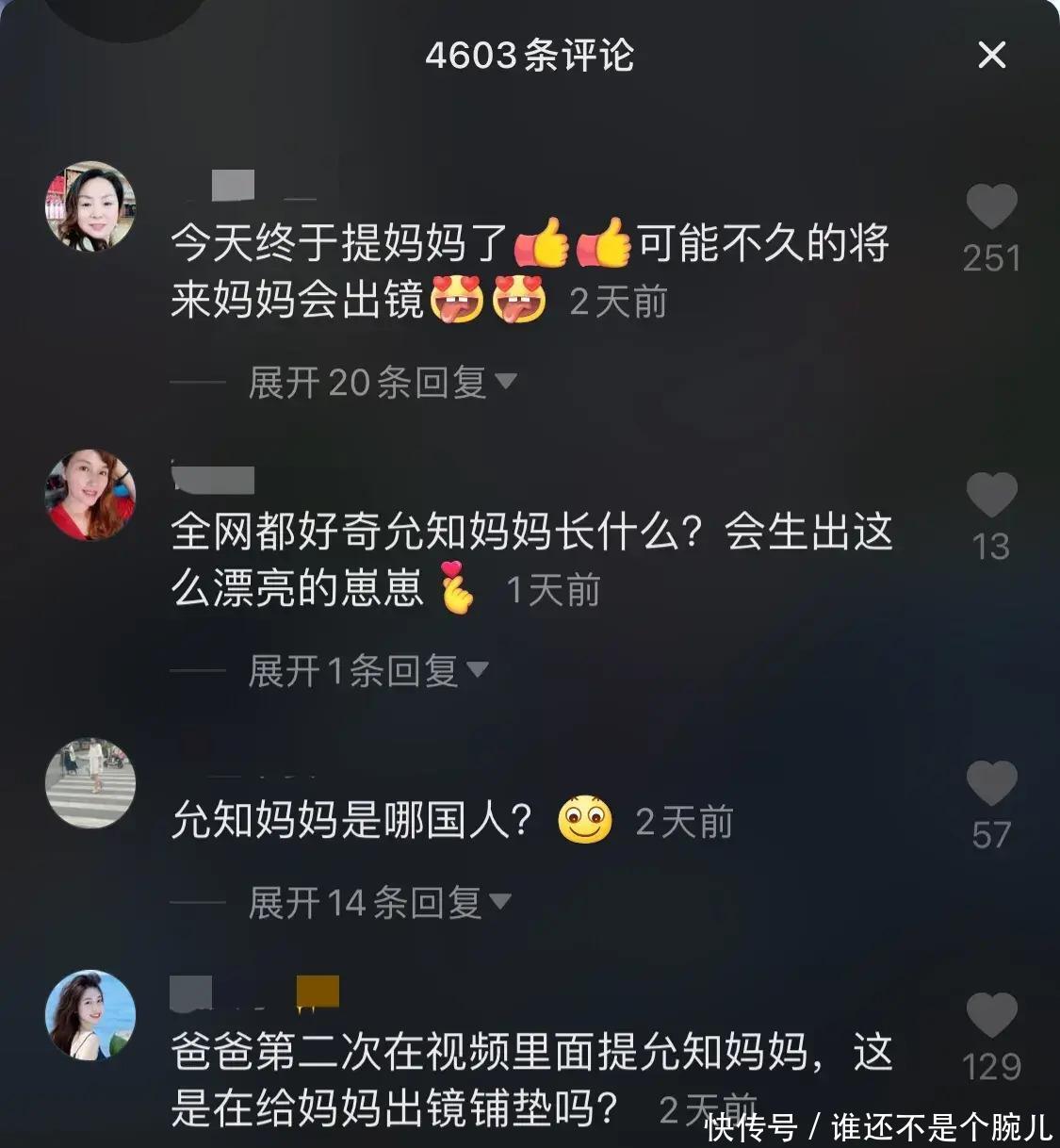This screenshot has height=1148, width=1060.
Task: Expand 展开1条回复 reply
Action: pos(367,671)
